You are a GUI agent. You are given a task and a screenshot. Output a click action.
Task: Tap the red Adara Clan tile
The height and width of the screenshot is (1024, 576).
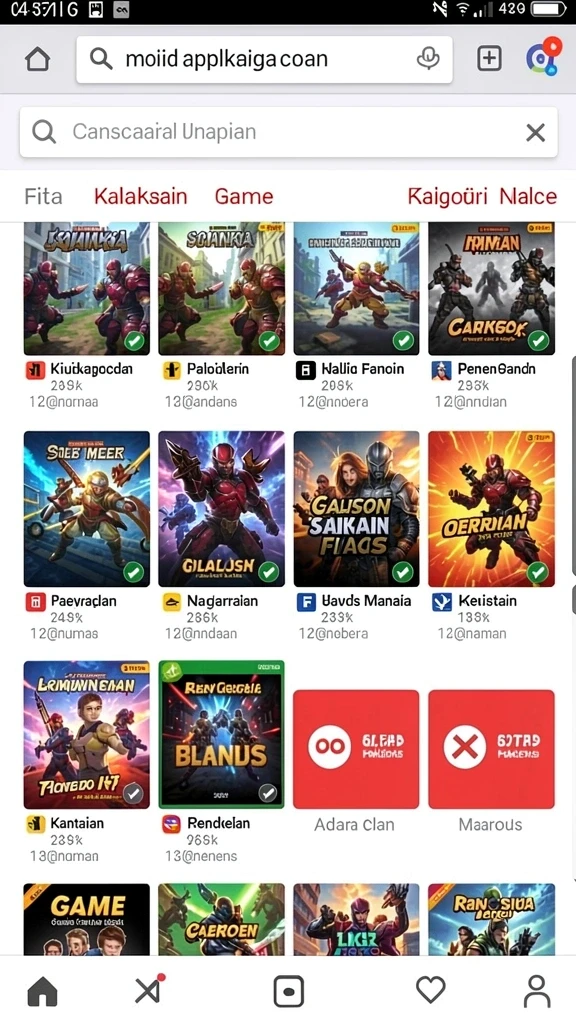click(356, 749)
